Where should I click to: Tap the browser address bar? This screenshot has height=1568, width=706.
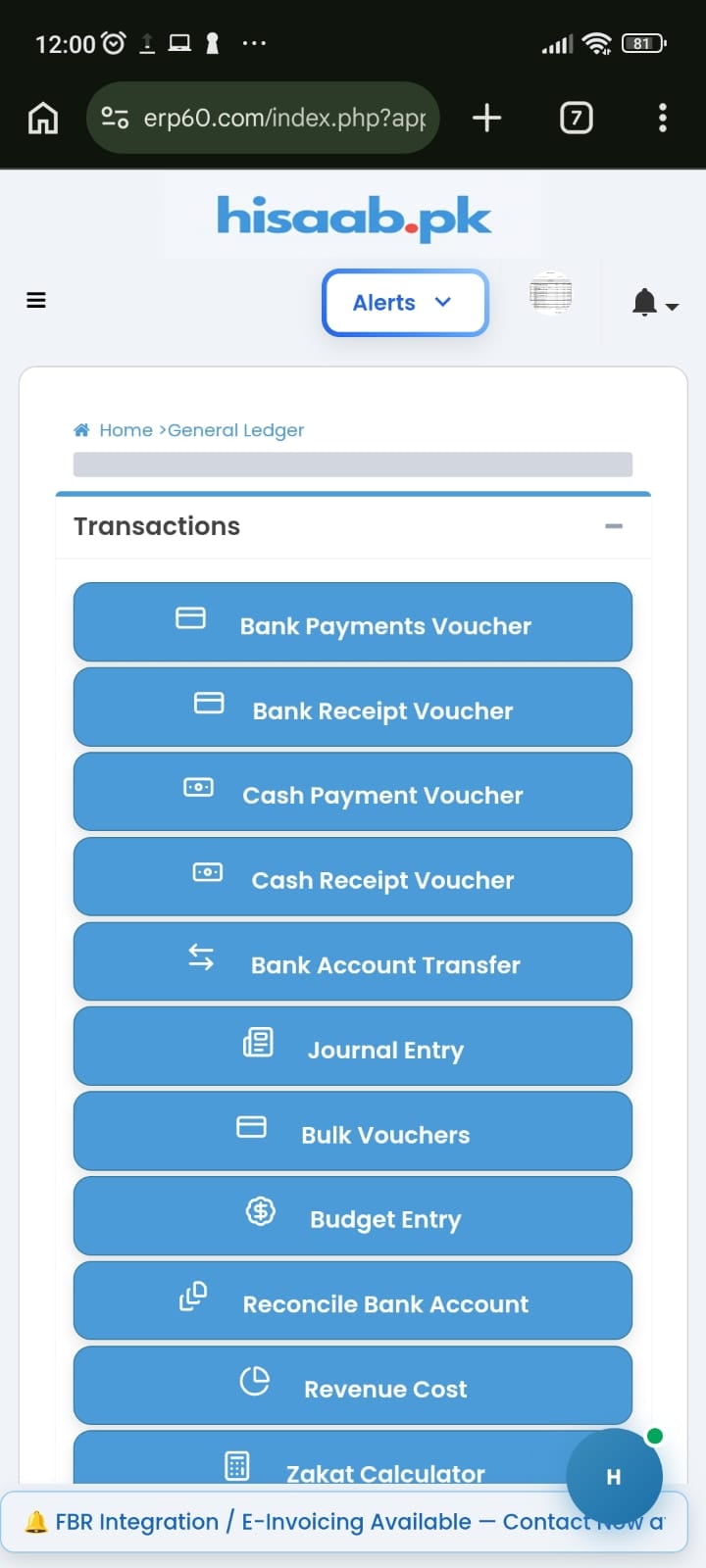pyautogui.click(x=263, y=119)
